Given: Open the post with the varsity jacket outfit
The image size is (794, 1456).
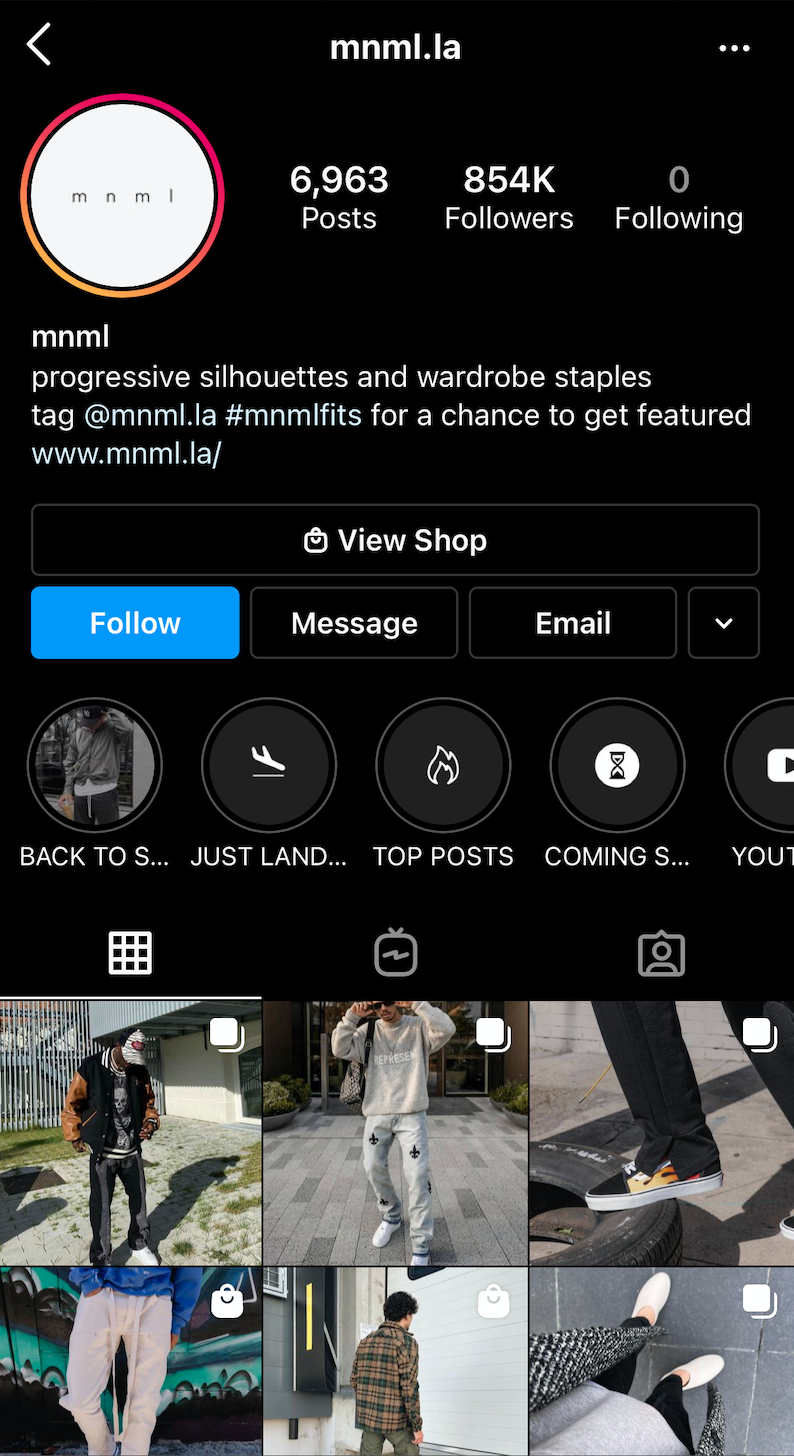Looking at the screenshot, I should (x=130, y=1132).
